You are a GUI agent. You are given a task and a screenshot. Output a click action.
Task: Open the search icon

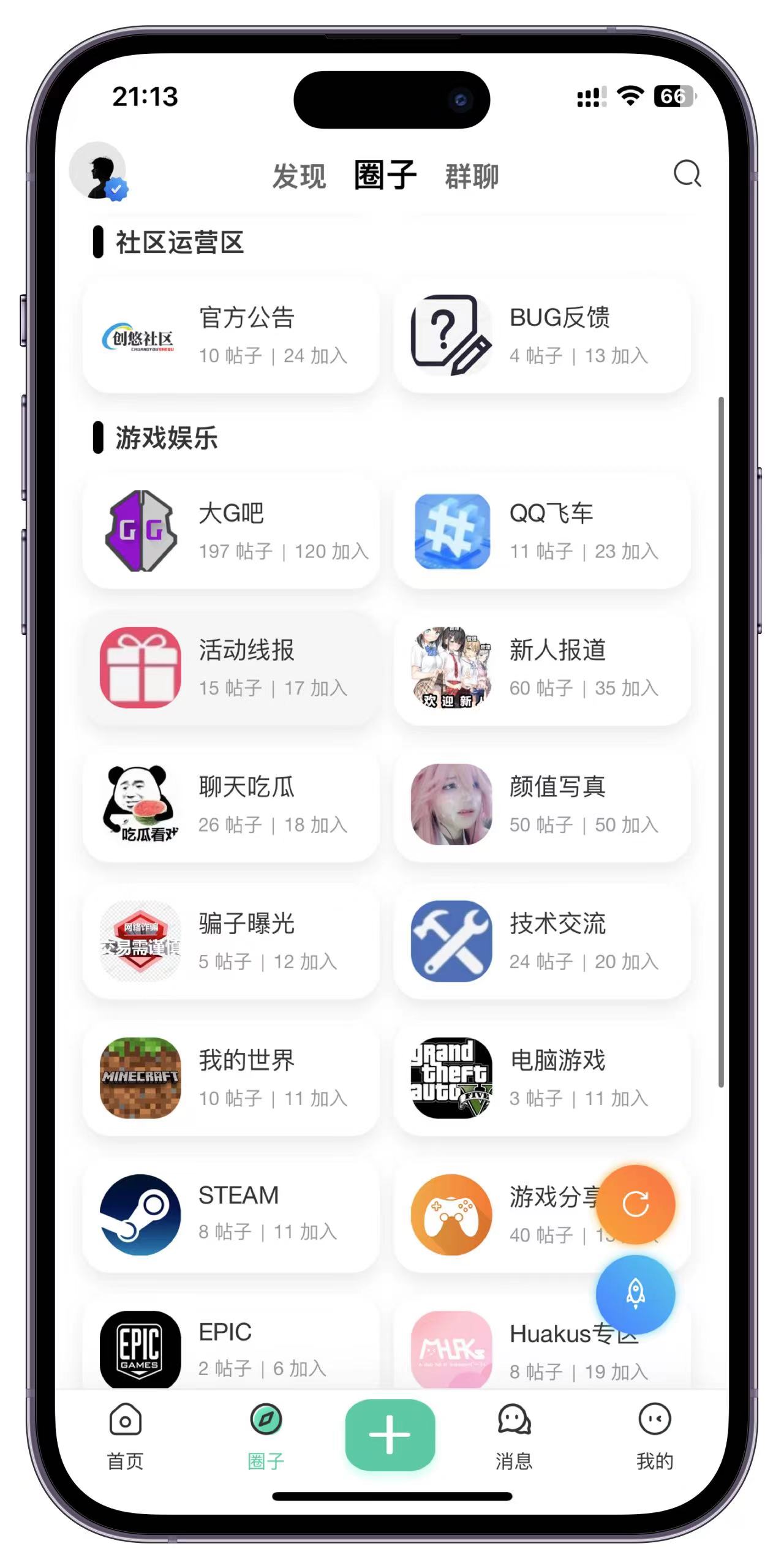[687, 174]
